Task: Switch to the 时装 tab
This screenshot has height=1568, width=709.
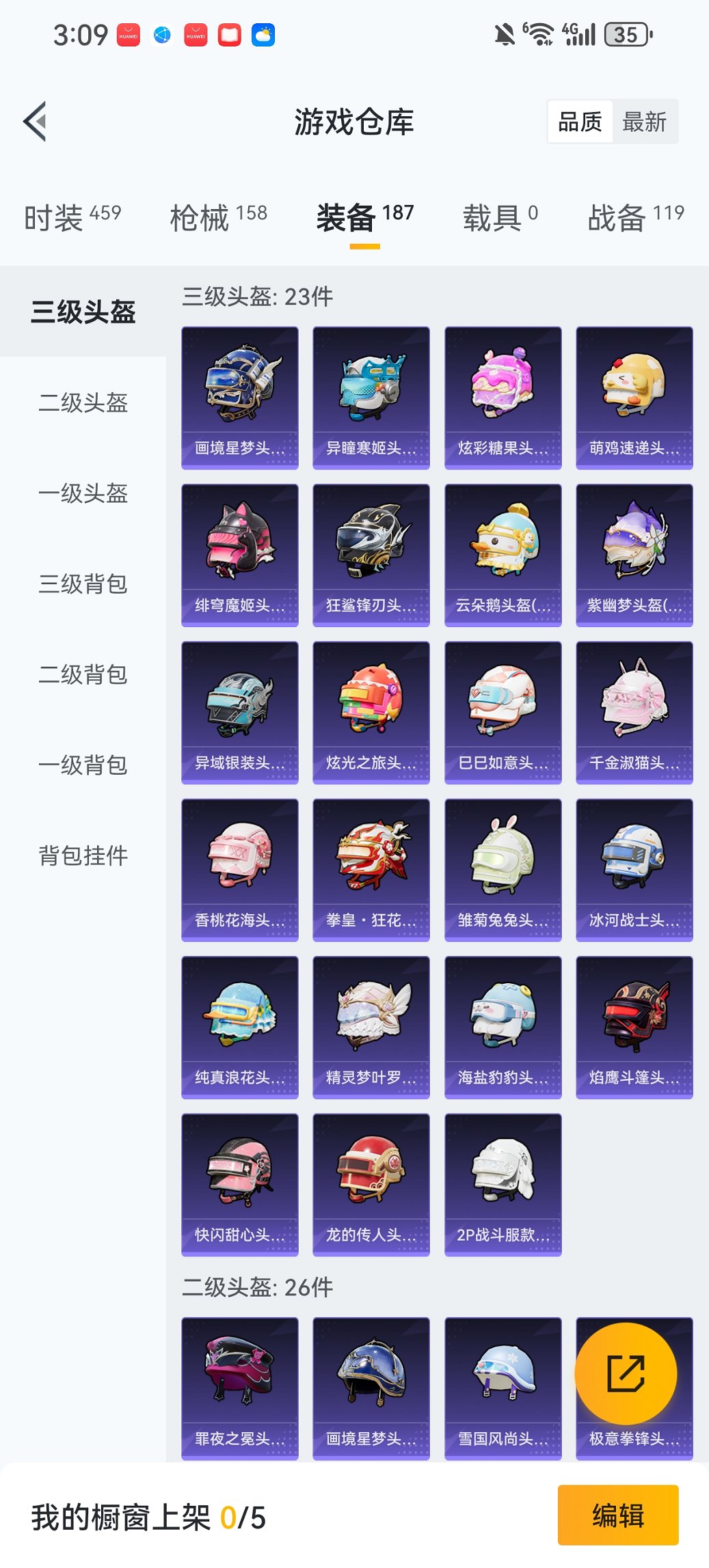Action: 72,218
